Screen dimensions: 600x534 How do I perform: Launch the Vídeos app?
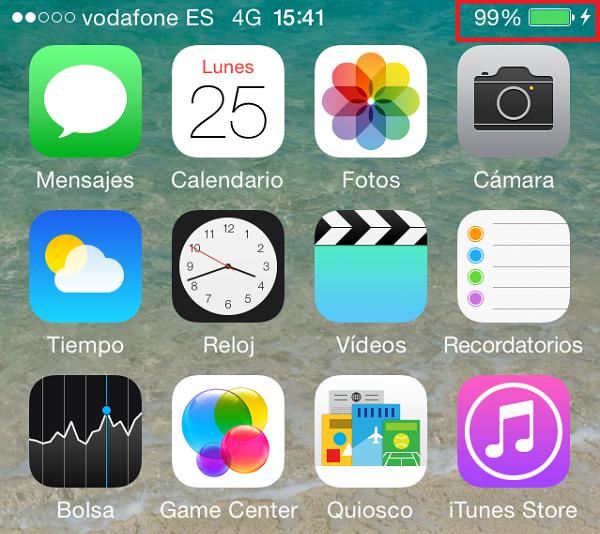pyautogui.click(x=370, y=266)
